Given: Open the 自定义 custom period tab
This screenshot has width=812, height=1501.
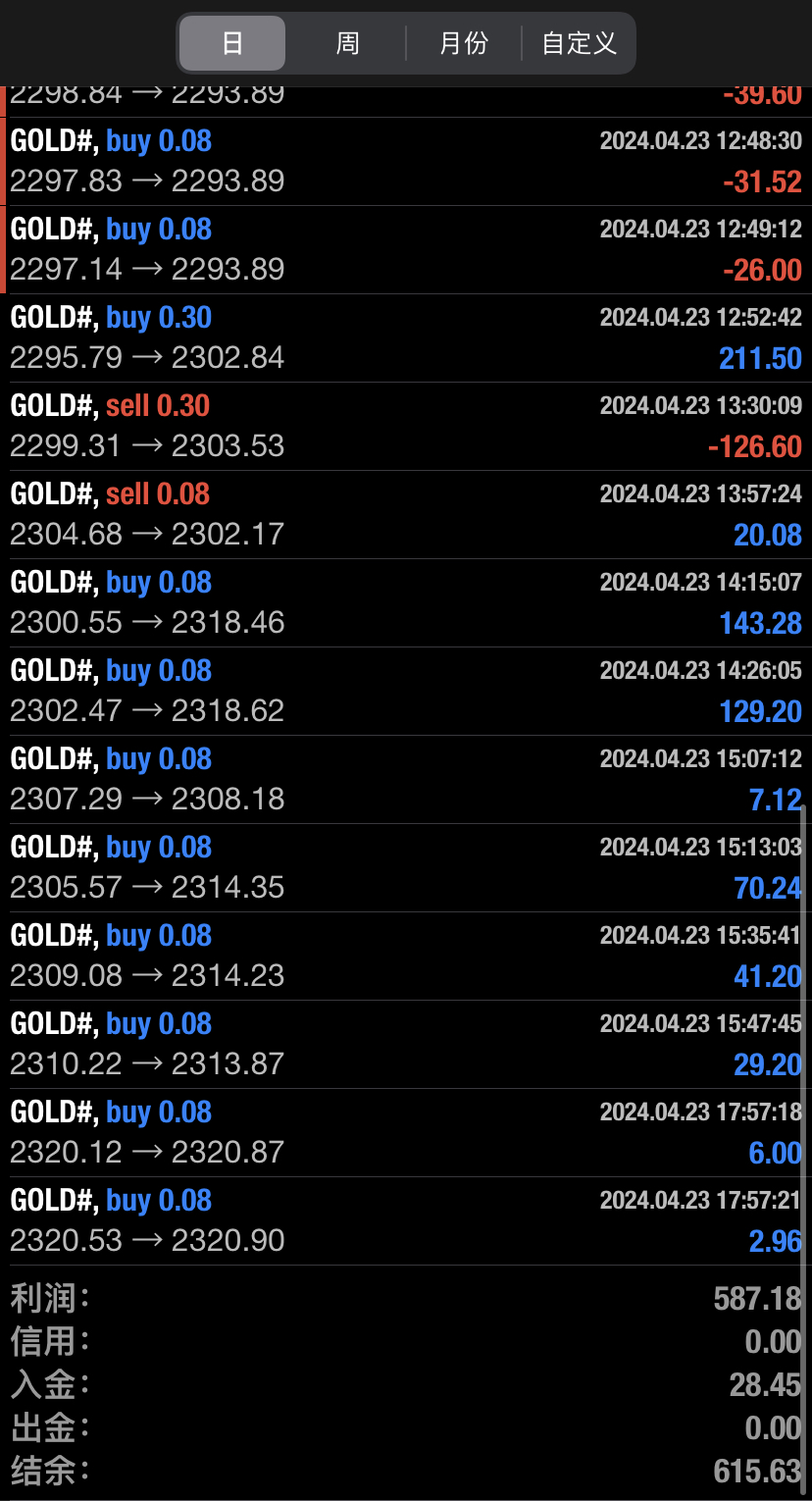Looking at the screenshot, I should coord(579,43).
